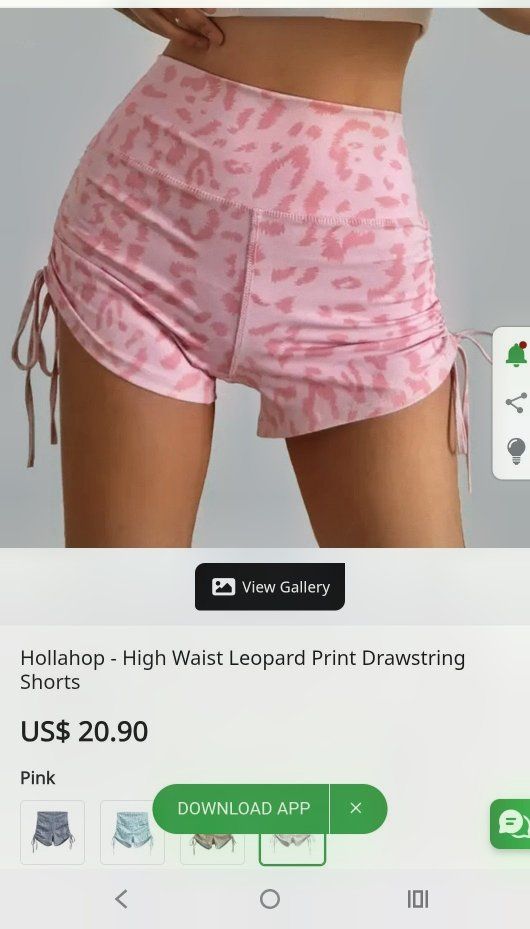Go back using the system back button

coord(121,899)
